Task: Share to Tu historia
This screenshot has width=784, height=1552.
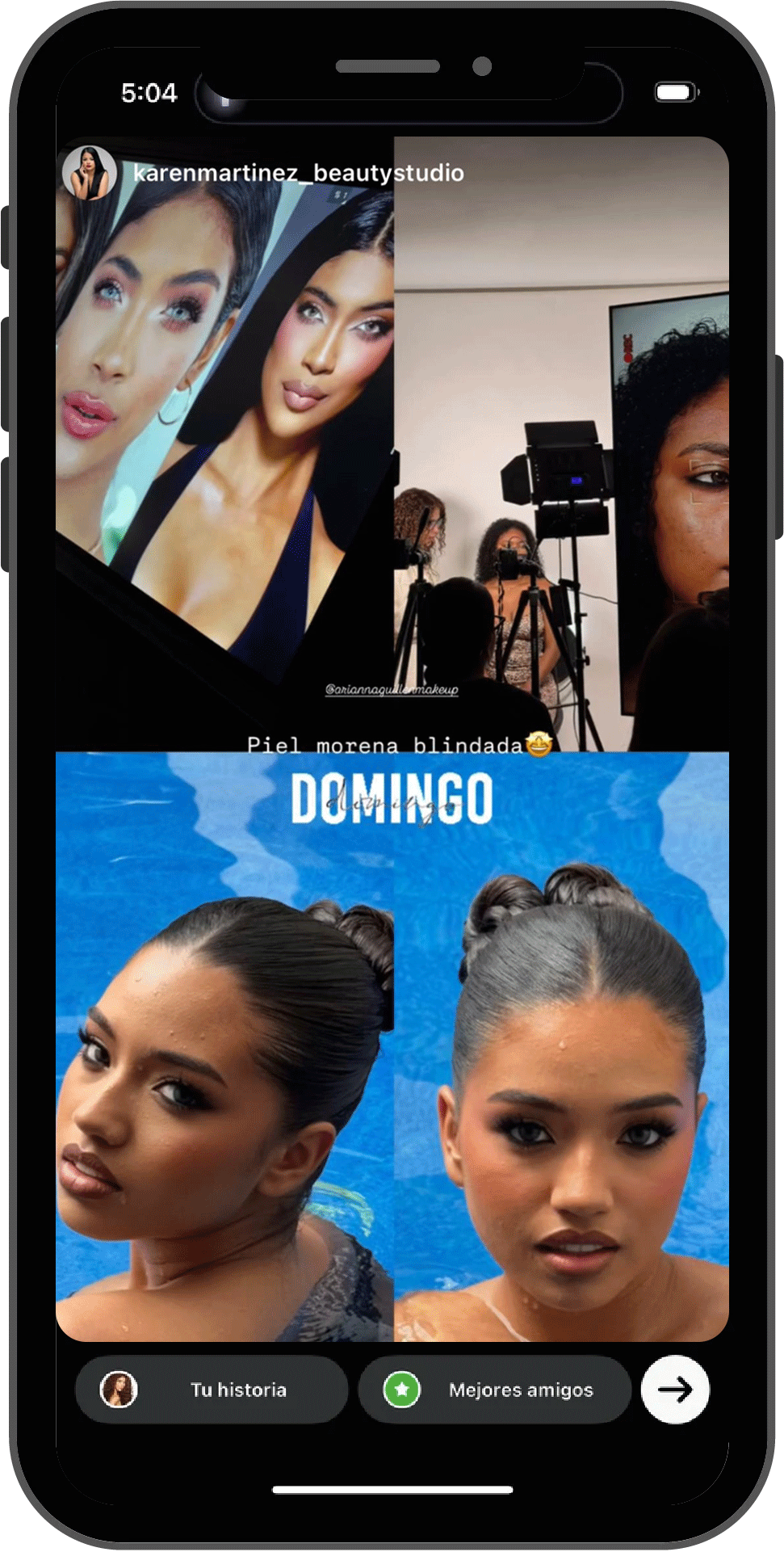Action: click(x=212, y=1390)
